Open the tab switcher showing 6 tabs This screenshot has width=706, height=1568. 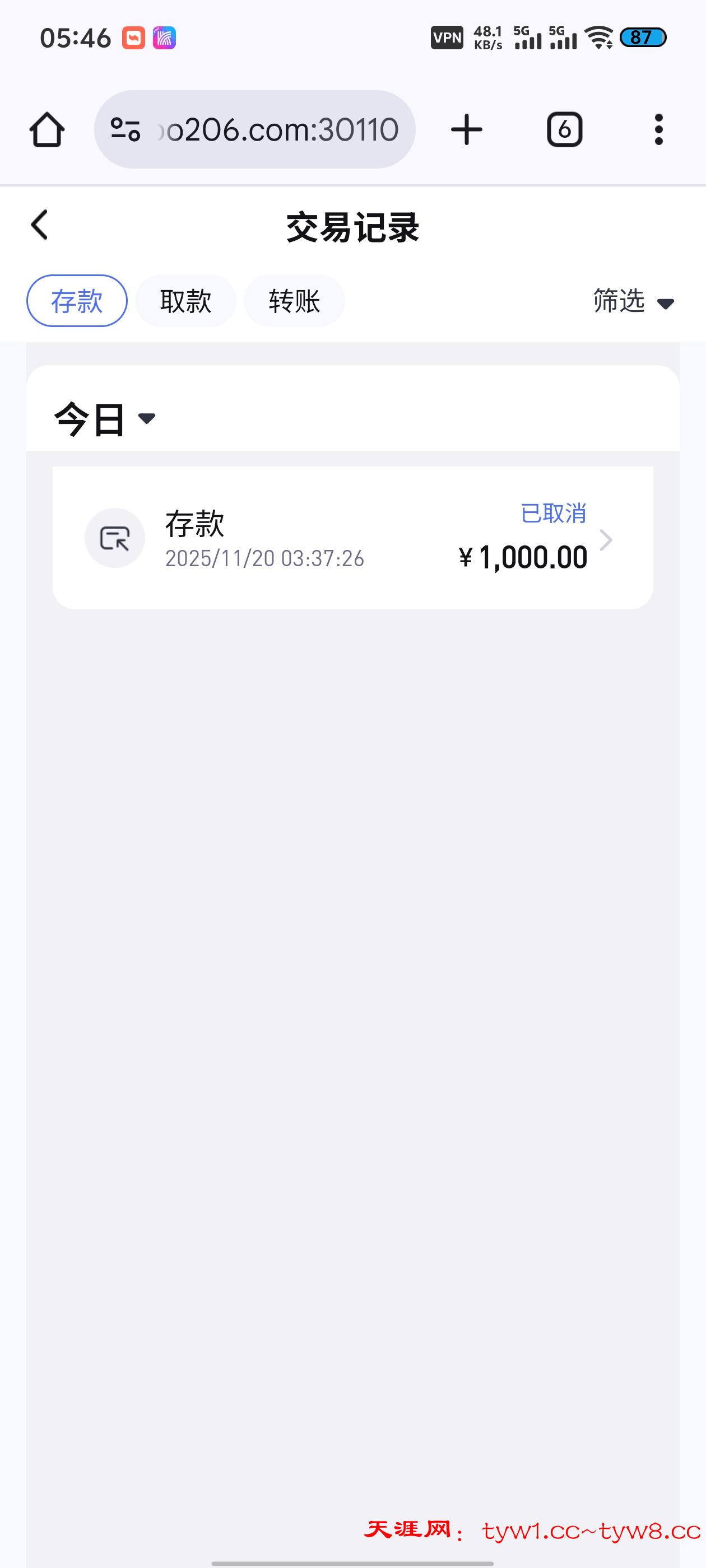tap(564, 130)
